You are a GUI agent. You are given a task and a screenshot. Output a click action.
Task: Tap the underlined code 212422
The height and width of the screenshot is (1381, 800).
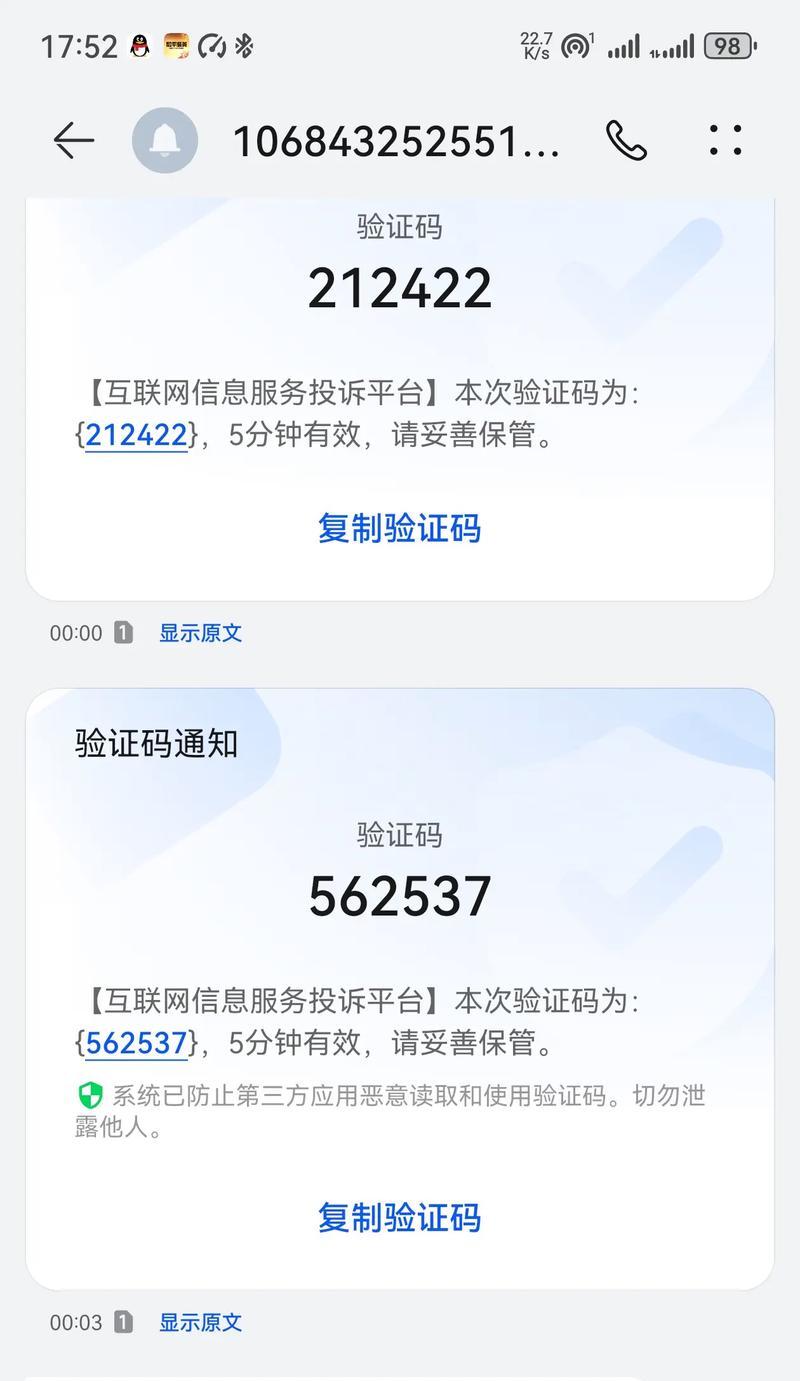(x=136, y=435)
